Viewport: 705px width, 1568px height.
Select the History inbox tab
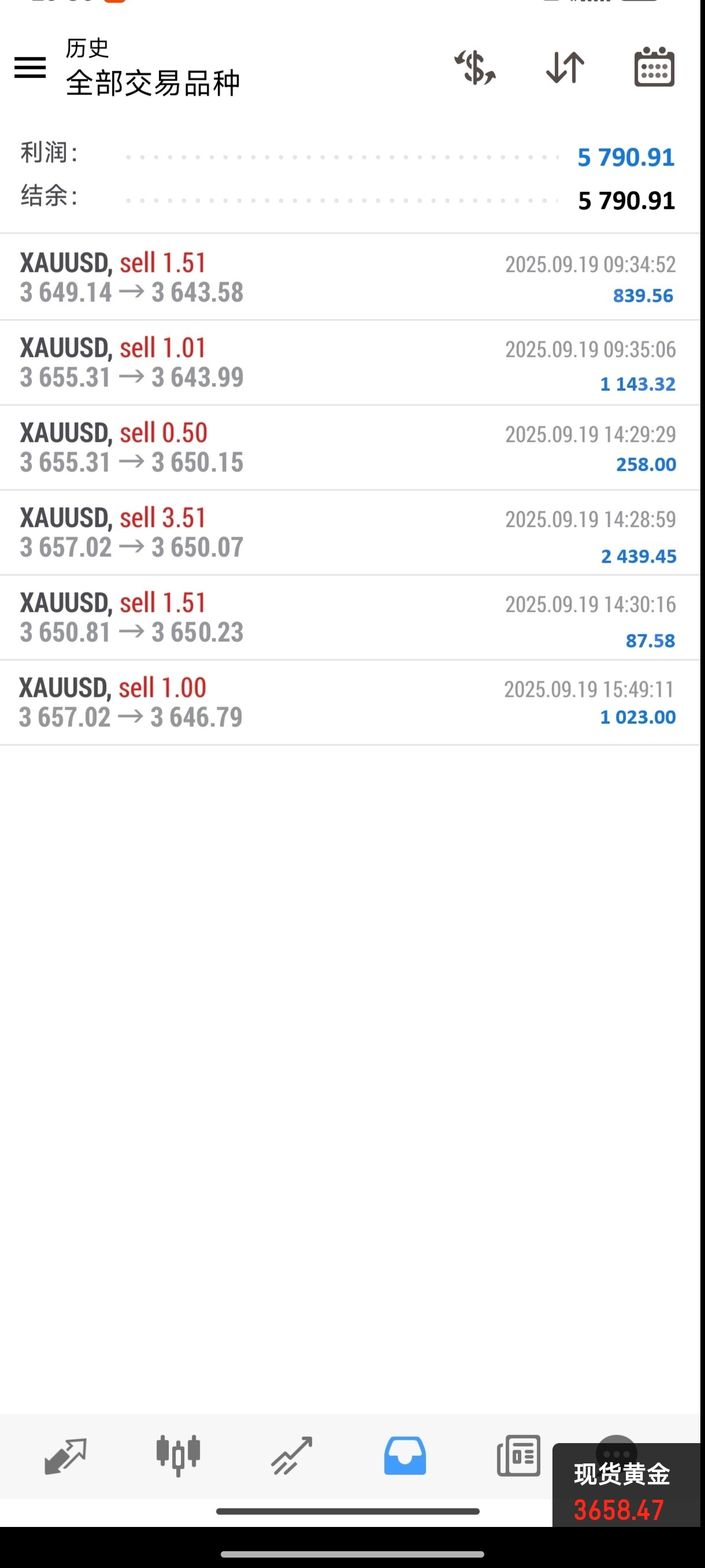coord(405,1455)
